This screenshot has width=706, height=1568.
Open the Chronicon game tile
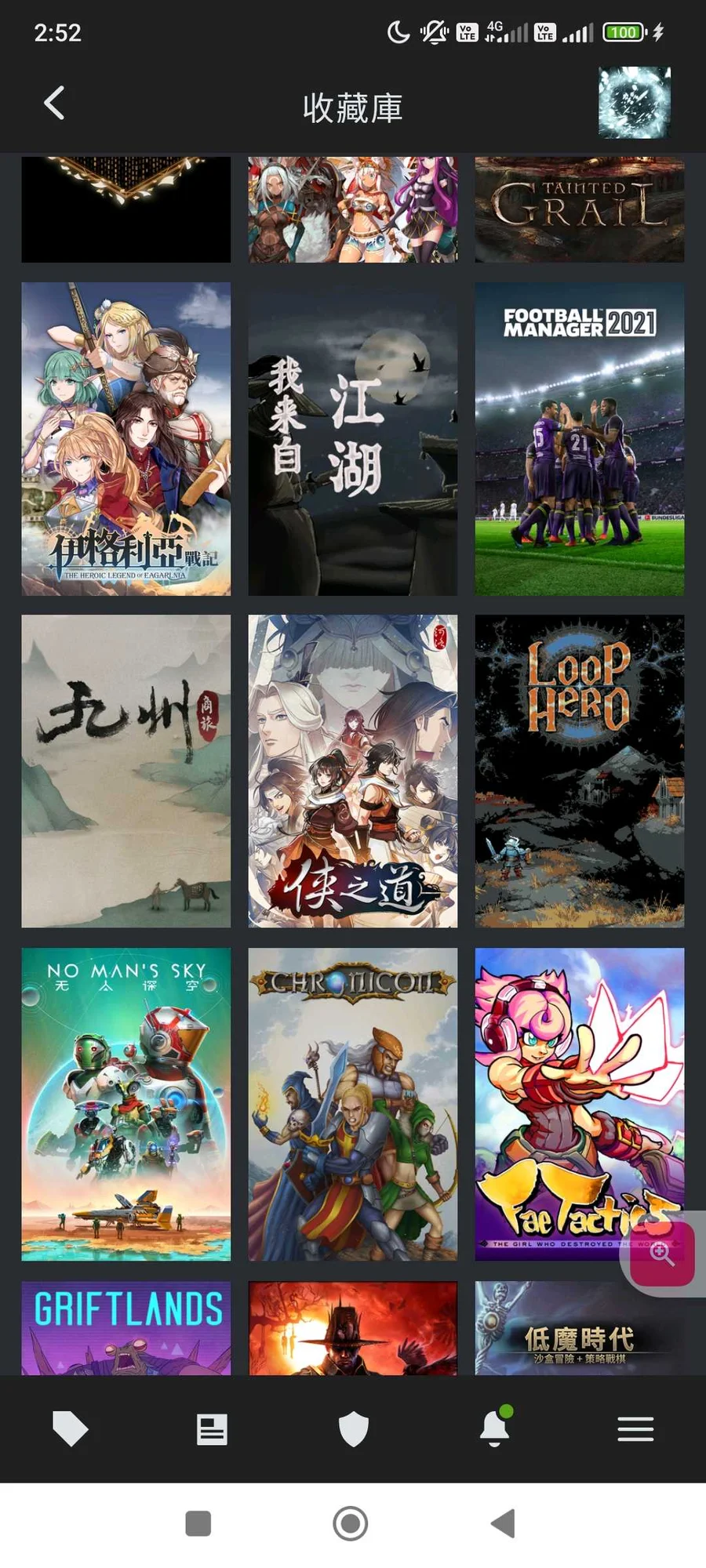click(352, 1104)
